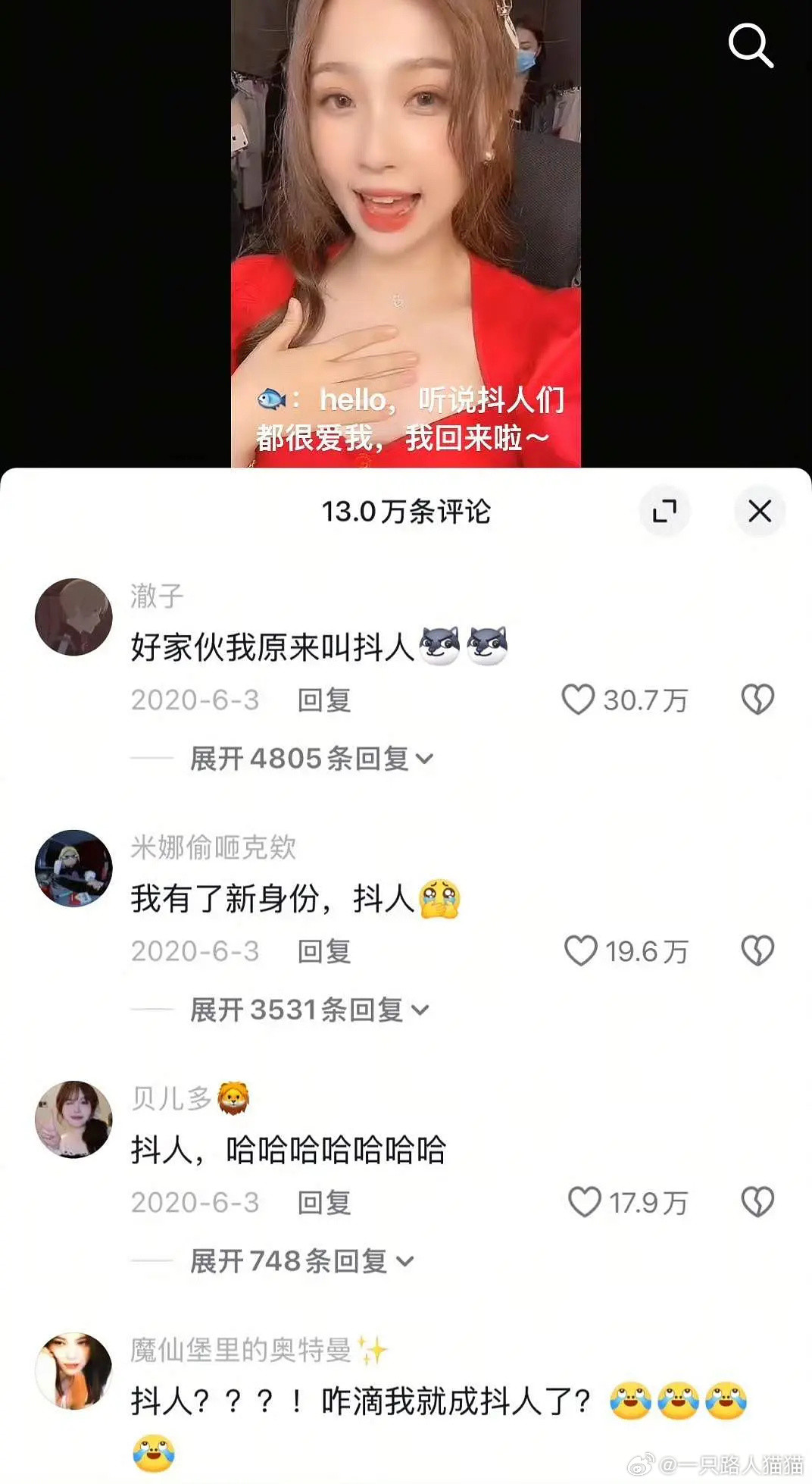The image size is (812, 1484).
Task: Like 贝儿多's comment
Action: click(x=584, y=1202)
